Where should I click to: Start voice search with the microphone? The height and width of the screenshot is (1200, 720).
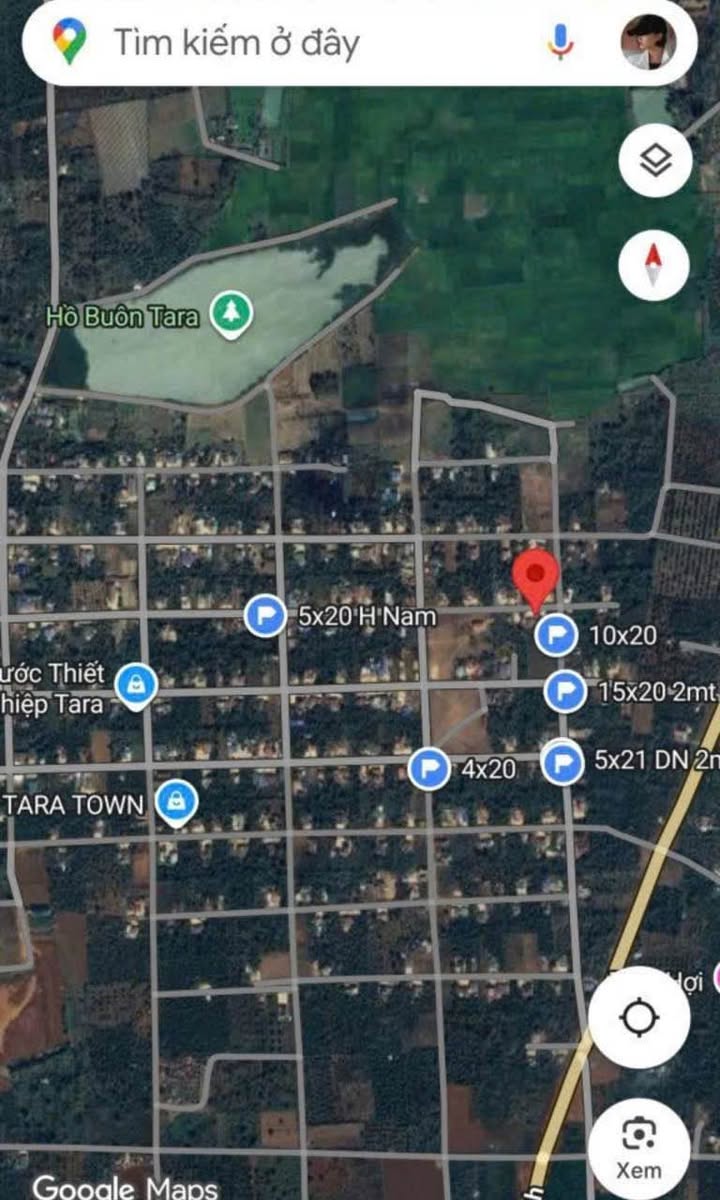point(561,42)
